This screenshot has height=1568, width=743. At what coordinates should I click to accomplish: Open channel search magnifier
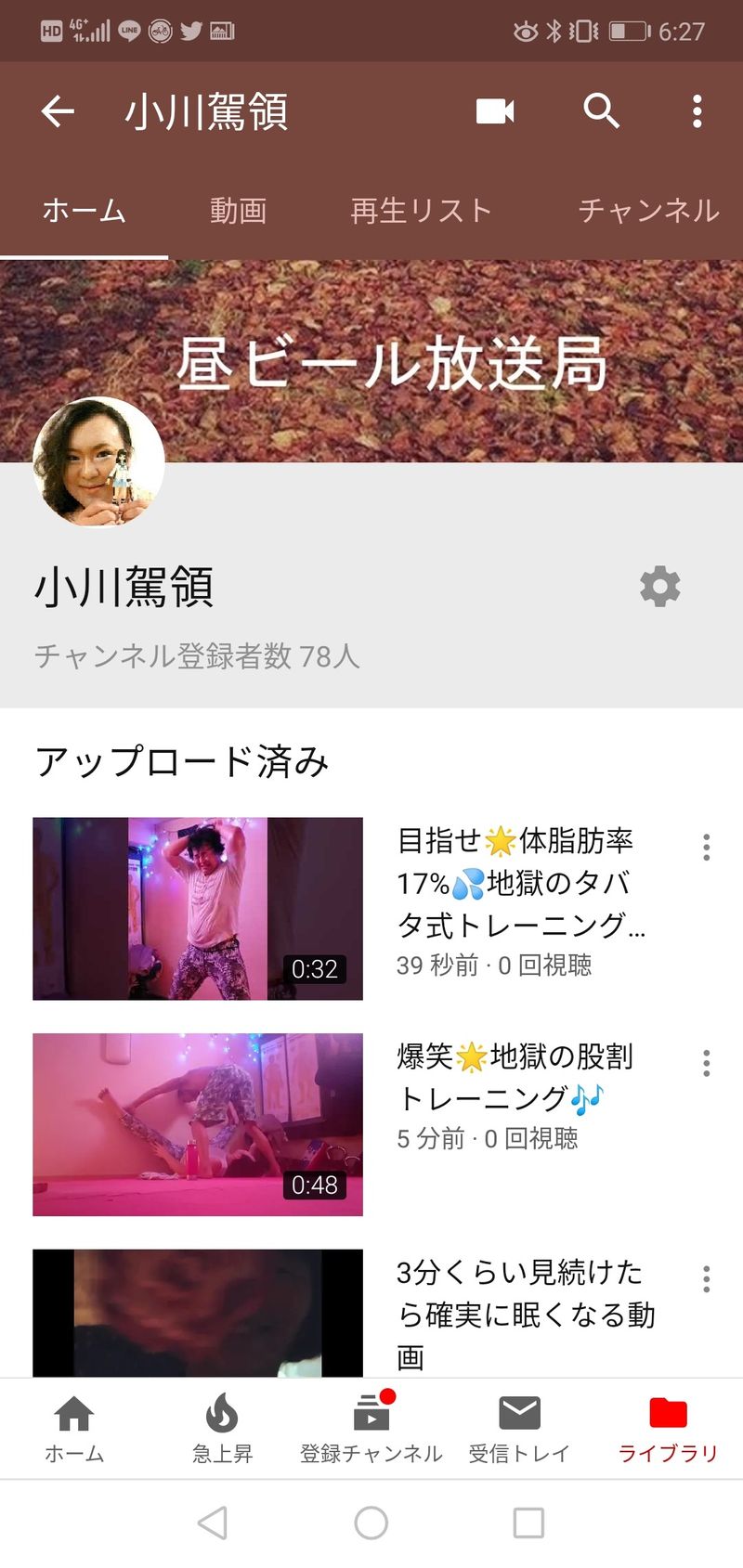click(601, 111)
